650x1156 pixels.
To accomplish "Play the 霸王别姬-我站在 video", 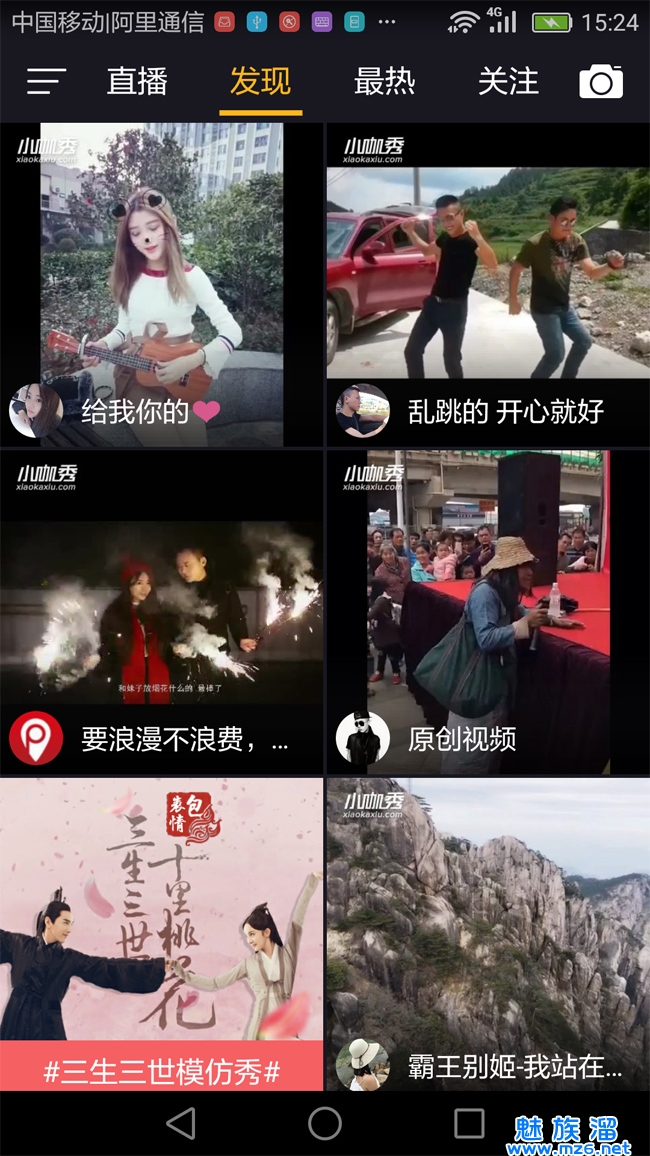I will [x=487, y=935].
